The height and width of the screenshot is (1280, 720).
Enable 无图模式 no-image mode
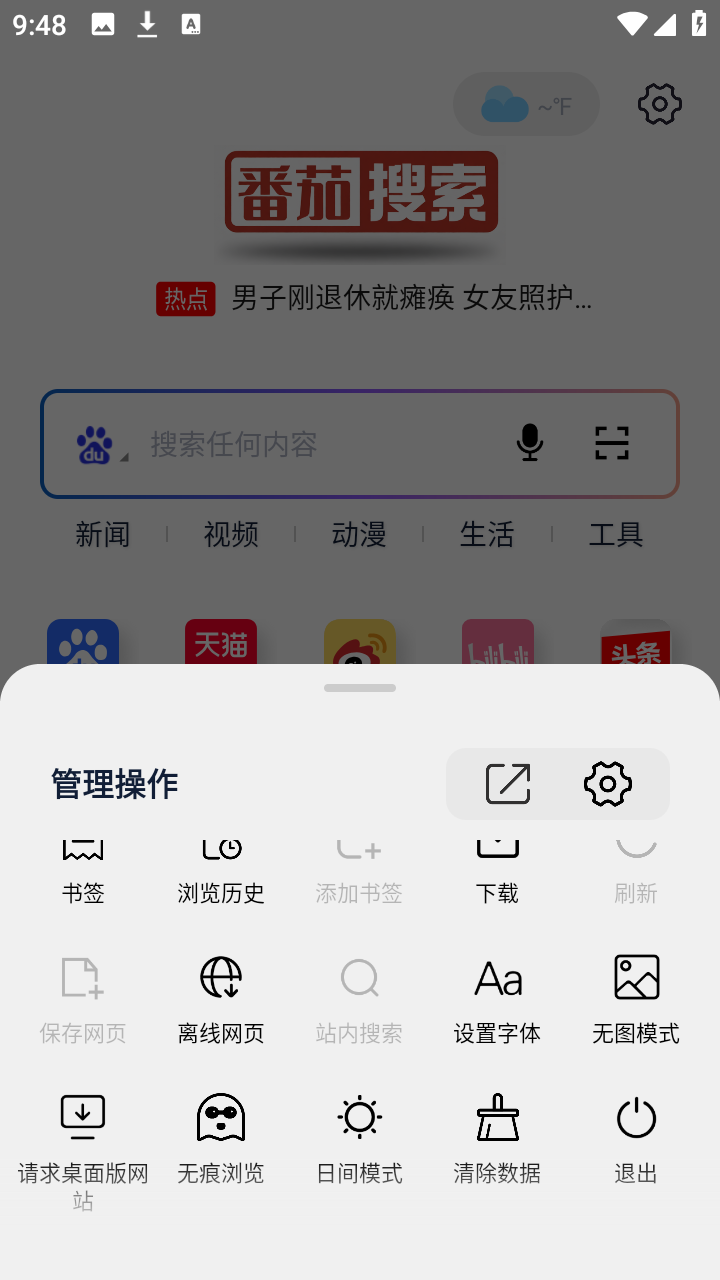tap(636, 997)
